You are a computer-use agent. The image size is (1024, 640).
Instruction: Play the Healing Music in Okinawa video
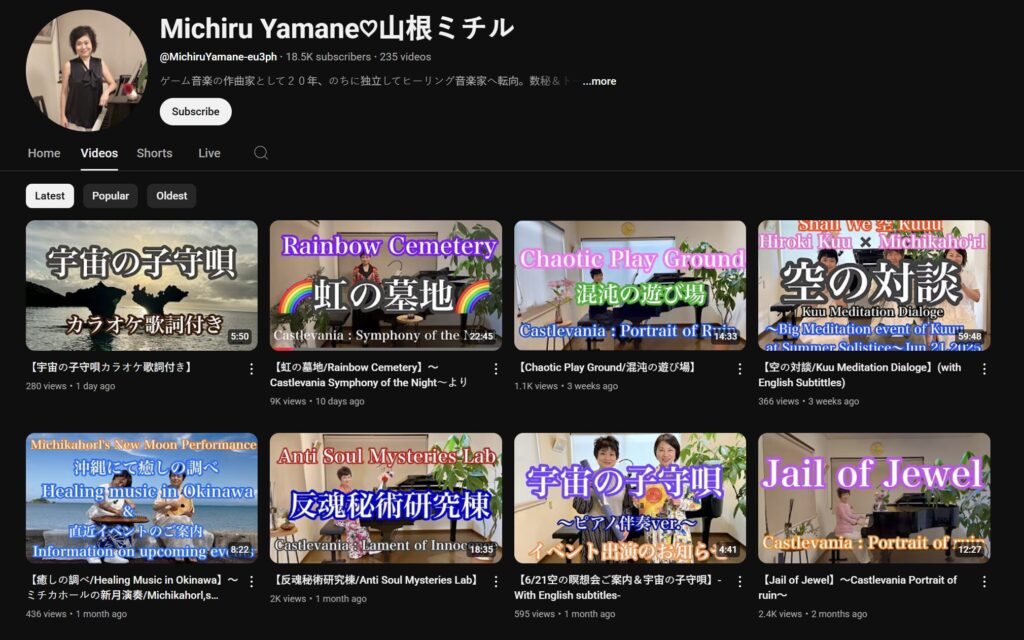click(x=141, y=497)
